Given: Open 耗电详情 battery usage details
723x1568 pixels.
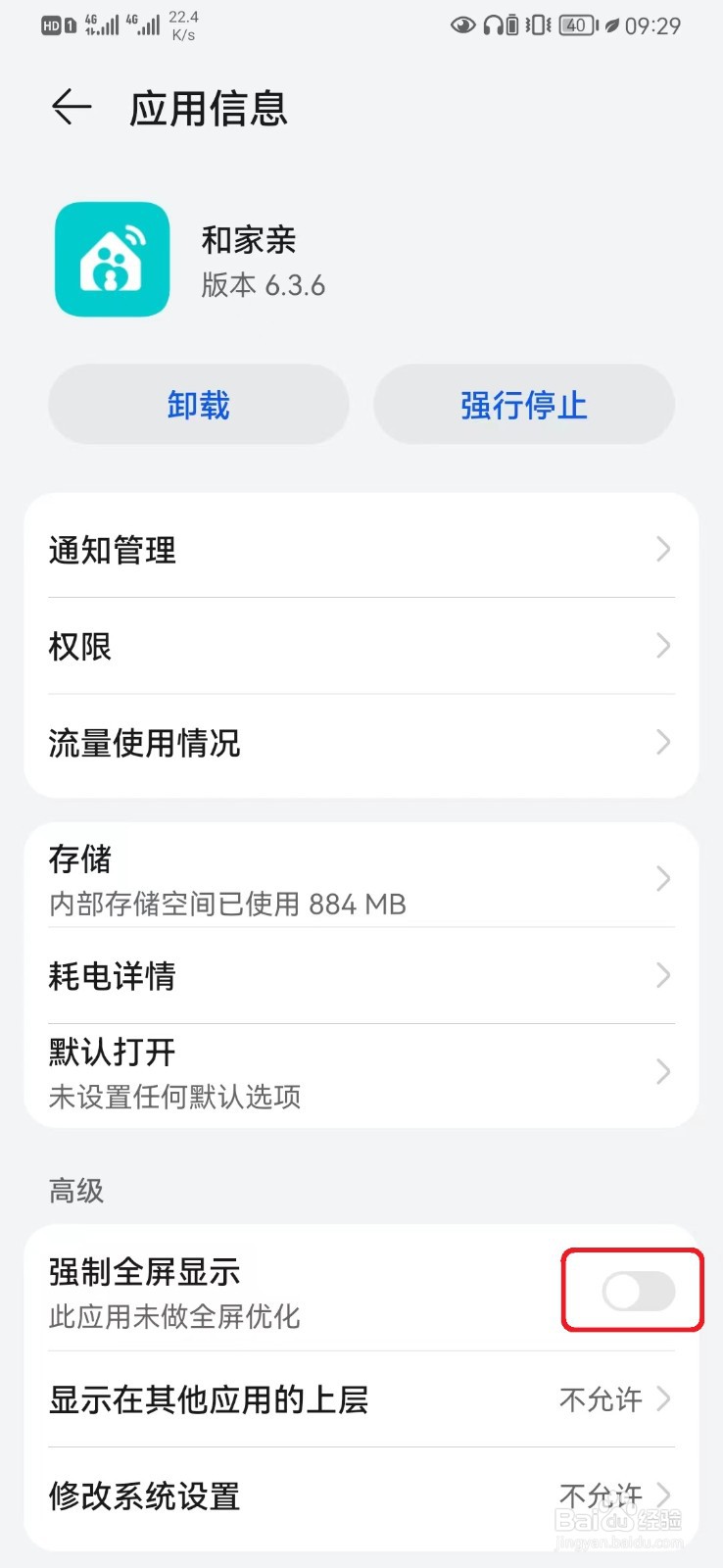Looking at the screenshot, I should (x=361, y=976).
